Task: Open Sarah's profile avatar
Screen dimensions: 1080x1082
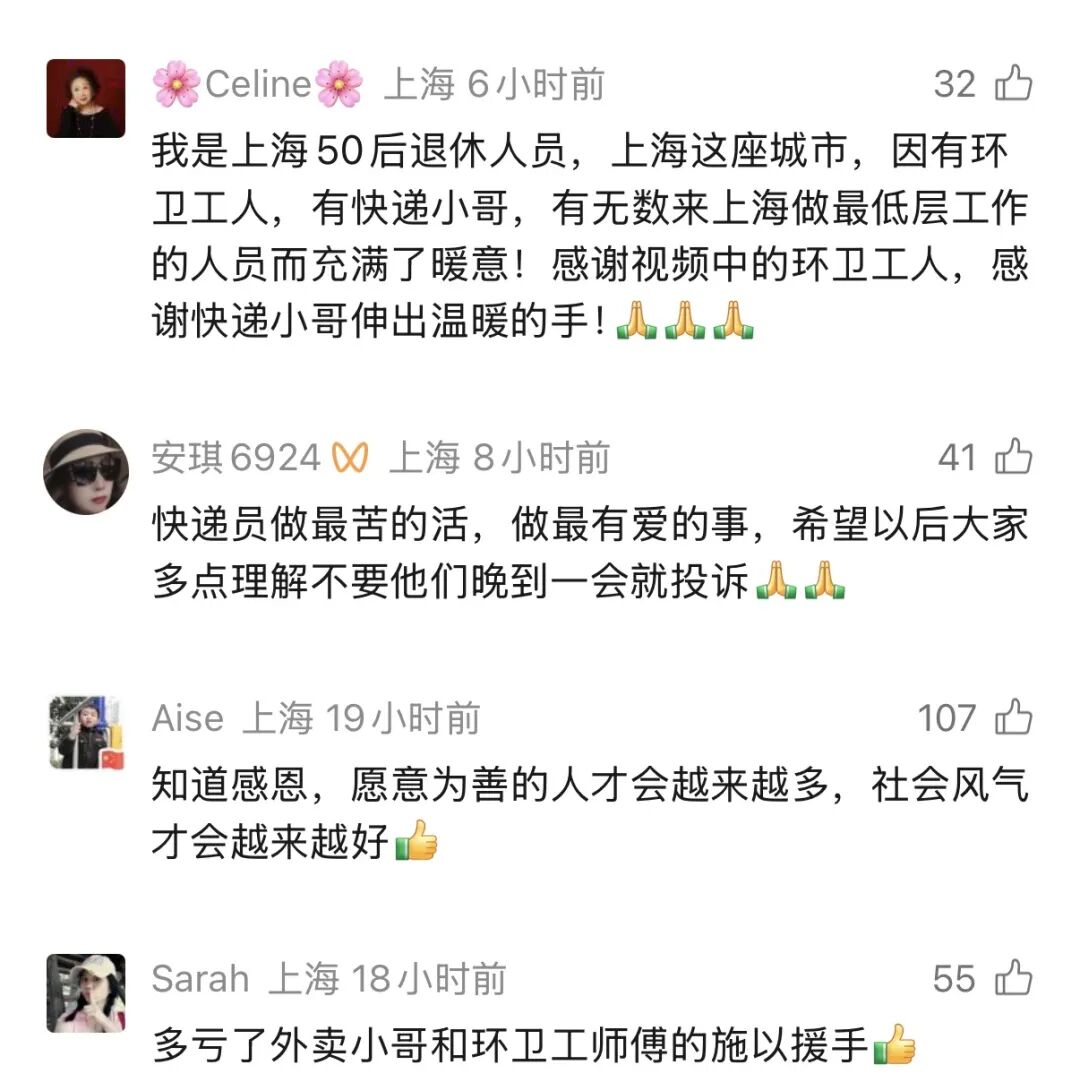Action: [86, 992]
